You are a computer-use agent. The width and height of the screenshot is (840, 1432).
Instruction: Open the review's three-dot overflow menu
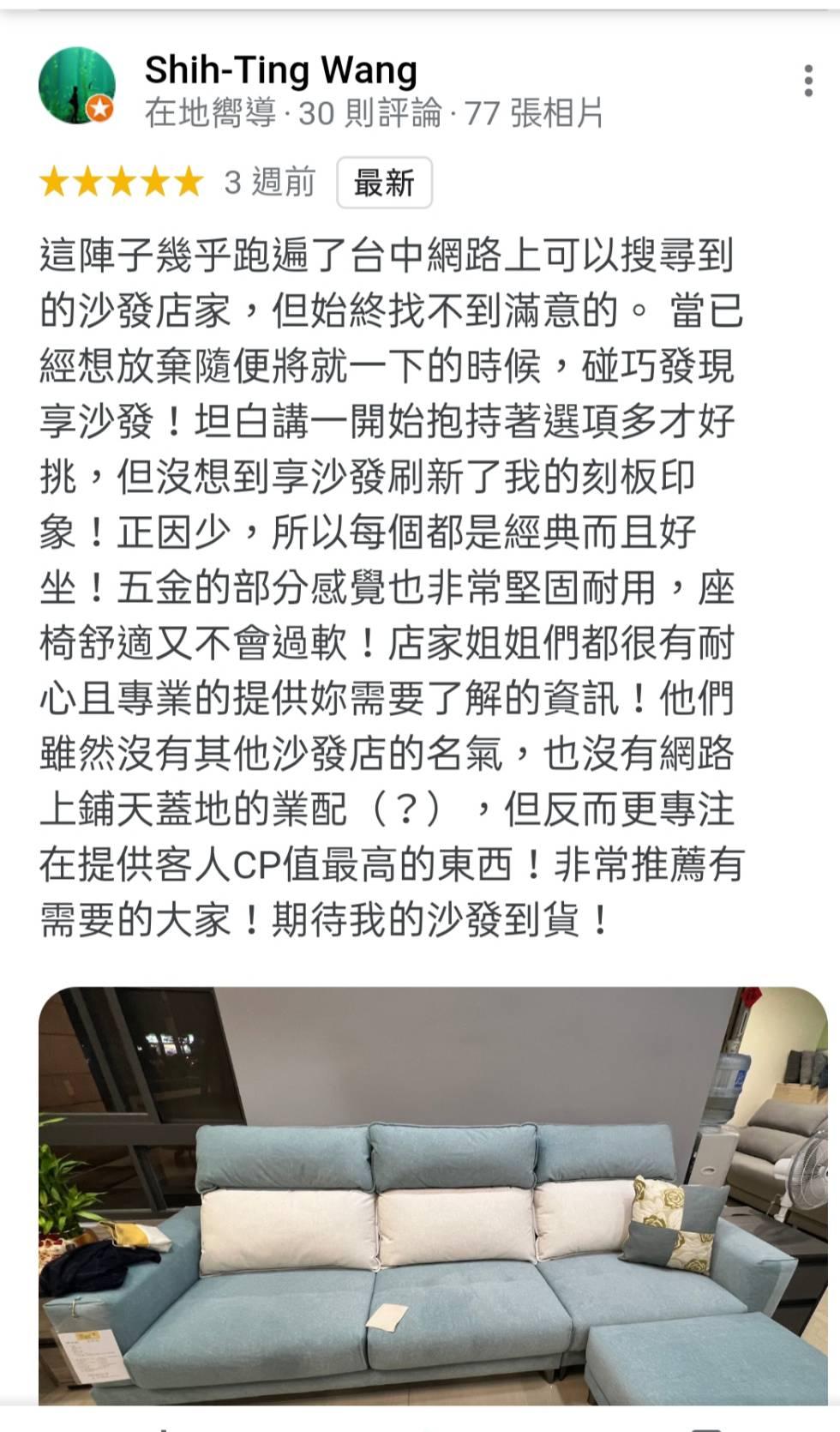pyautogui.click(x=808, y=81)
